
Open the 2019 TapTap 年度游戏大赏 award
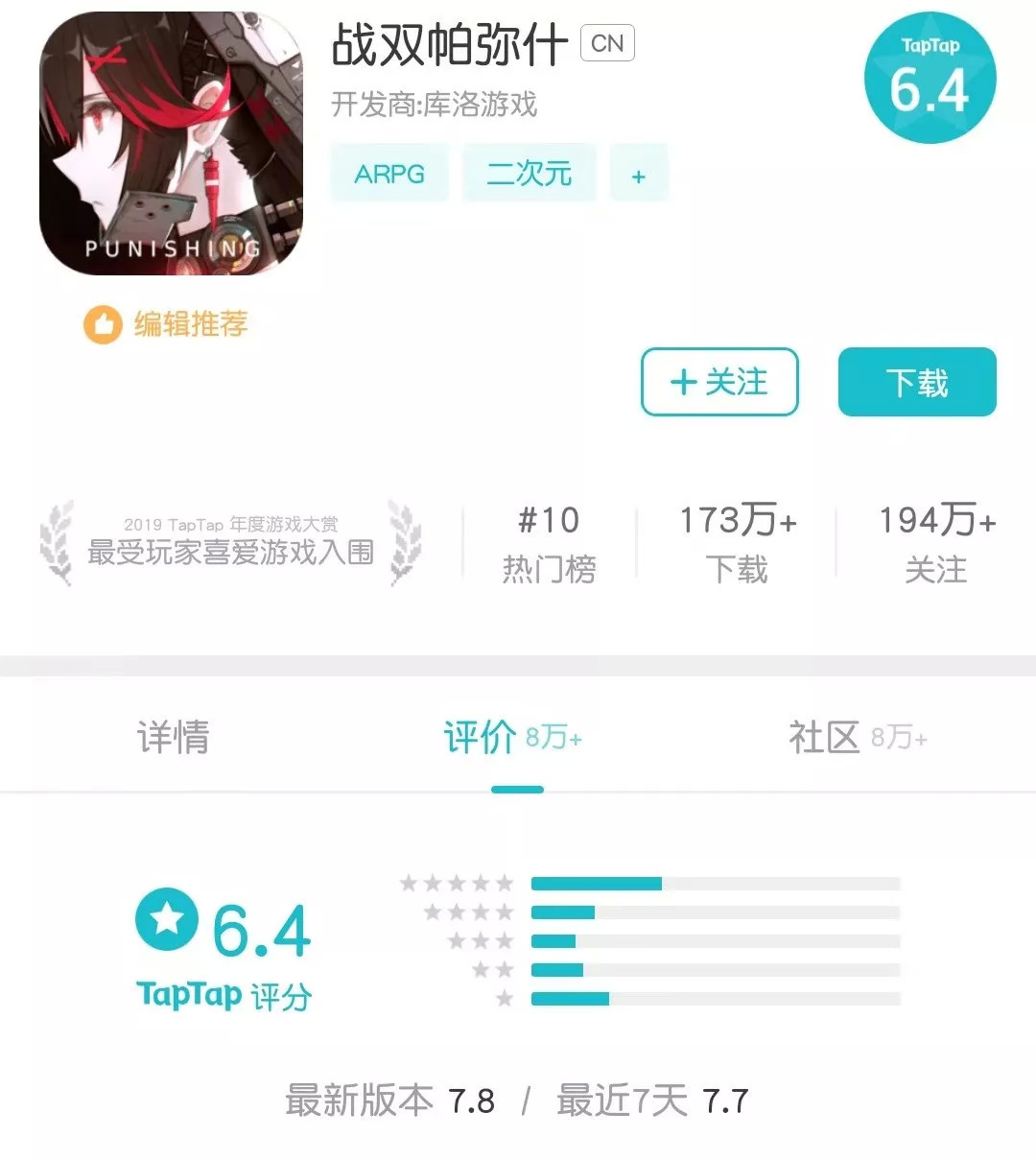click(x=230, y=540)
